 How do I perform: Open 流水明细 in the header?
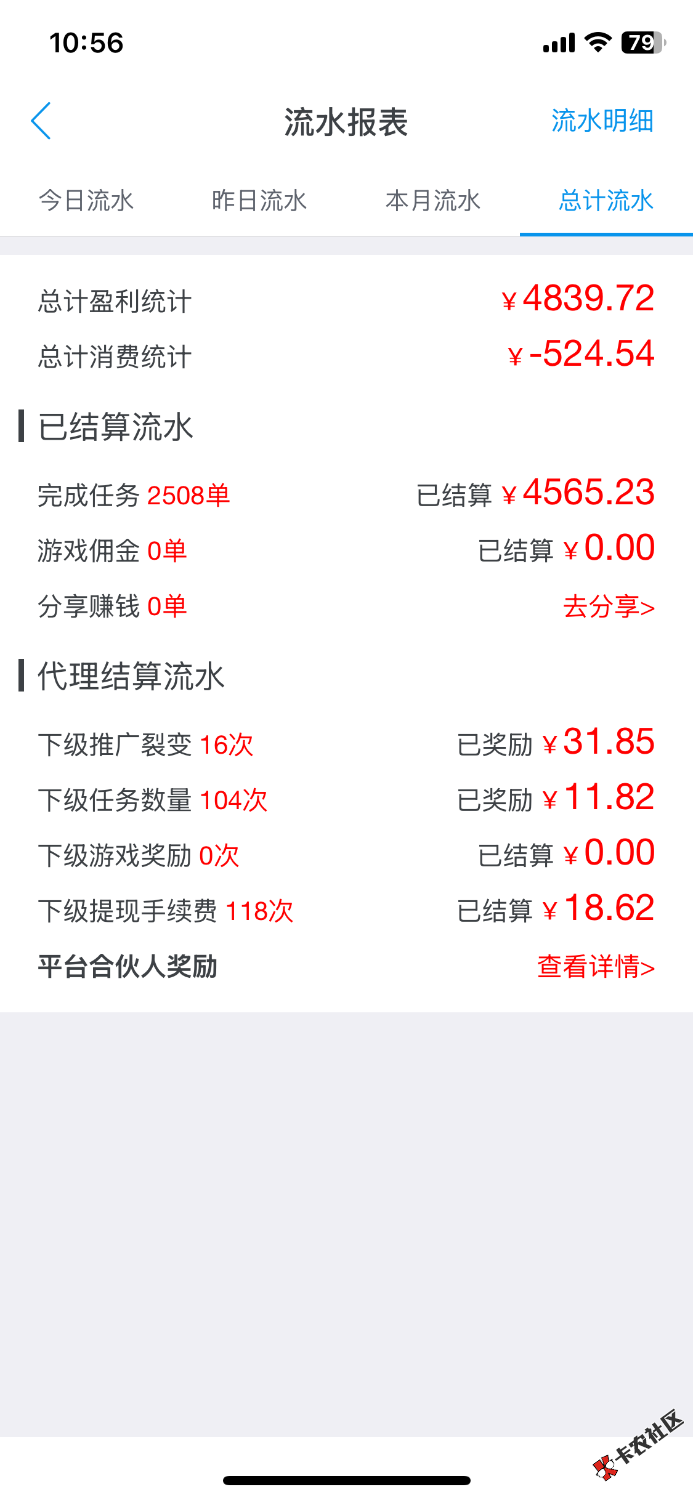coord(602,121)
